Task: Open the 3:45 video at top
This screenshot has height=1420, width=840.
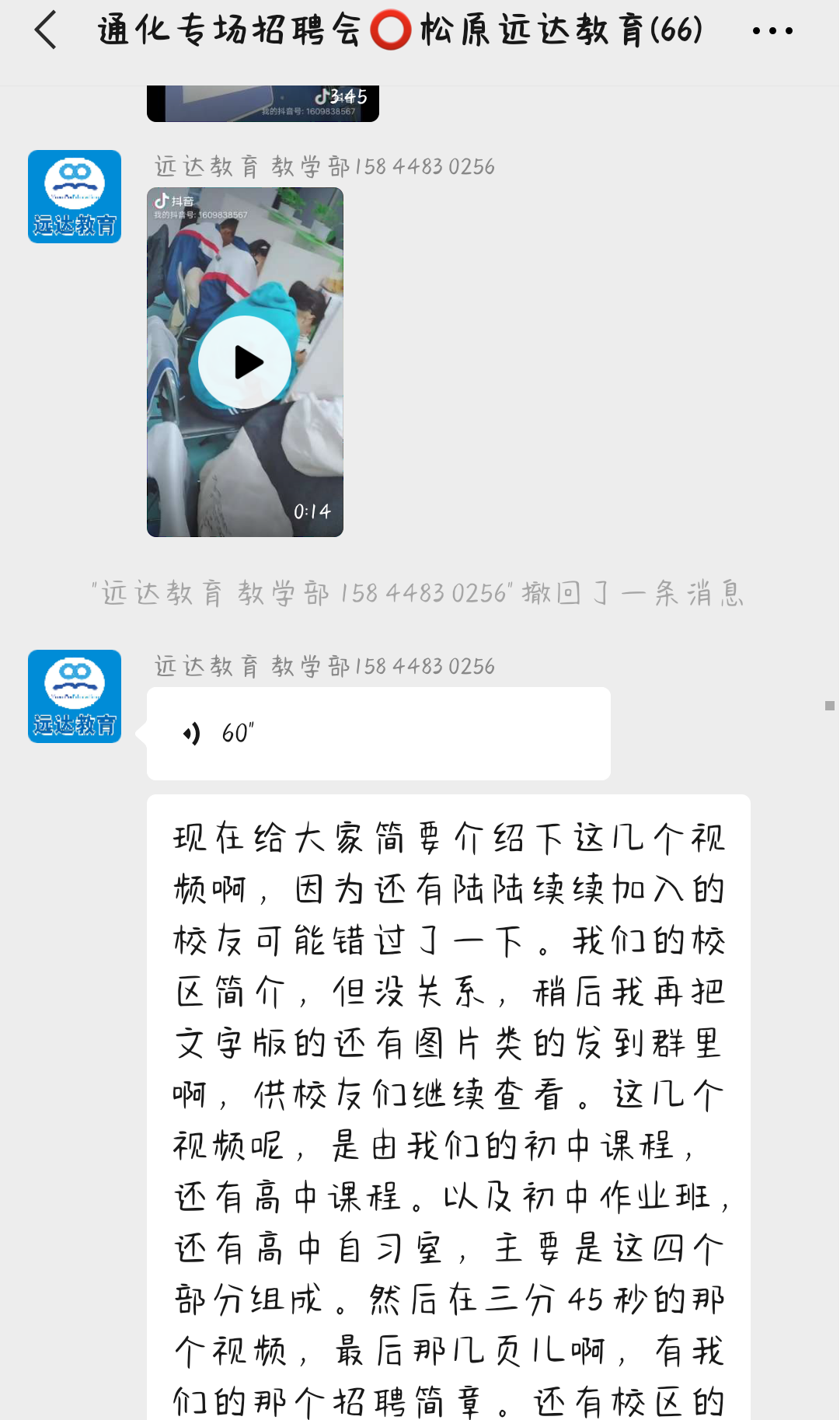Action: [x=263, y=103]
